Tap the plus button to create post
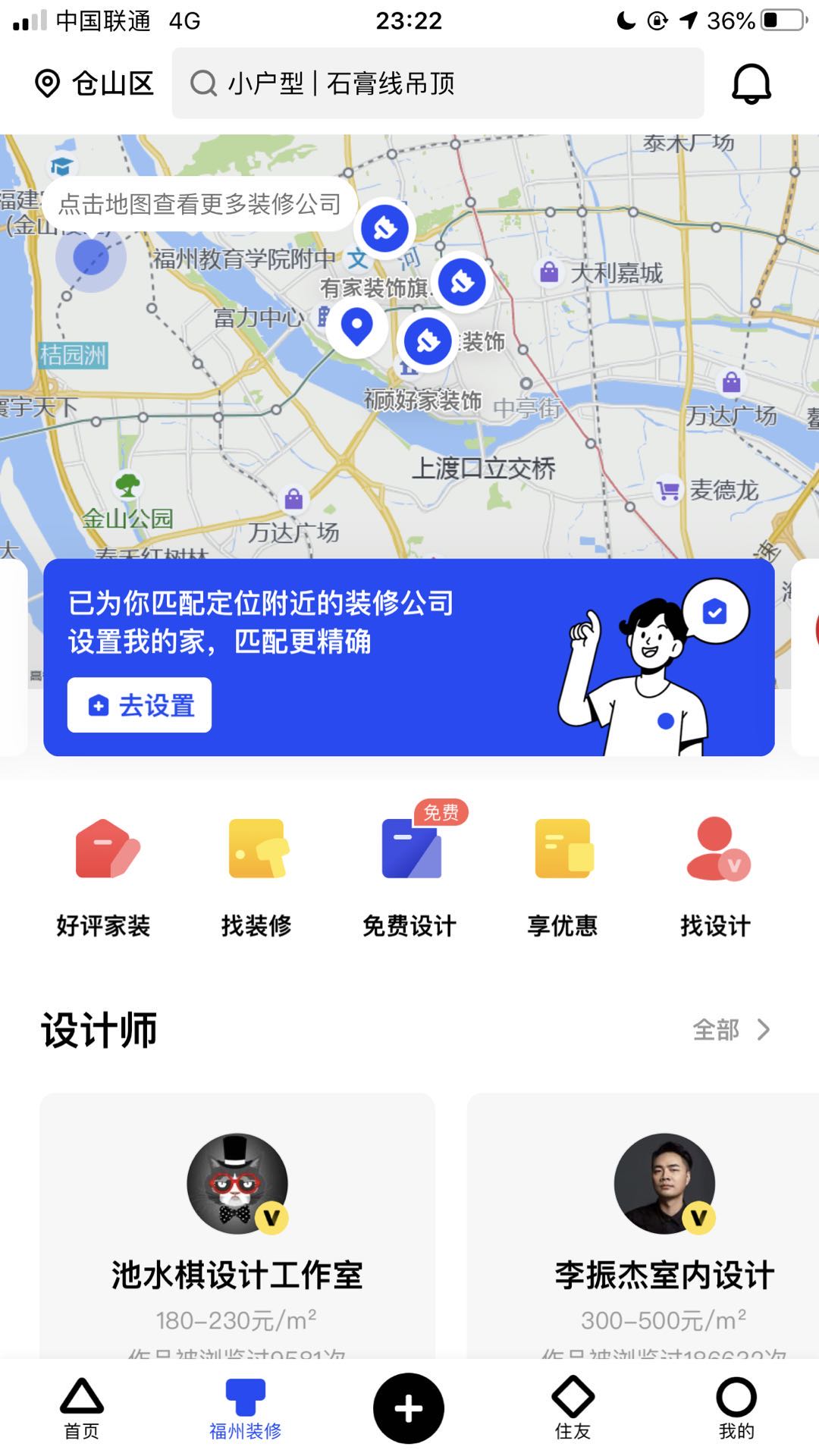This screenshot has width=819, height=1456. (409, 1408)
